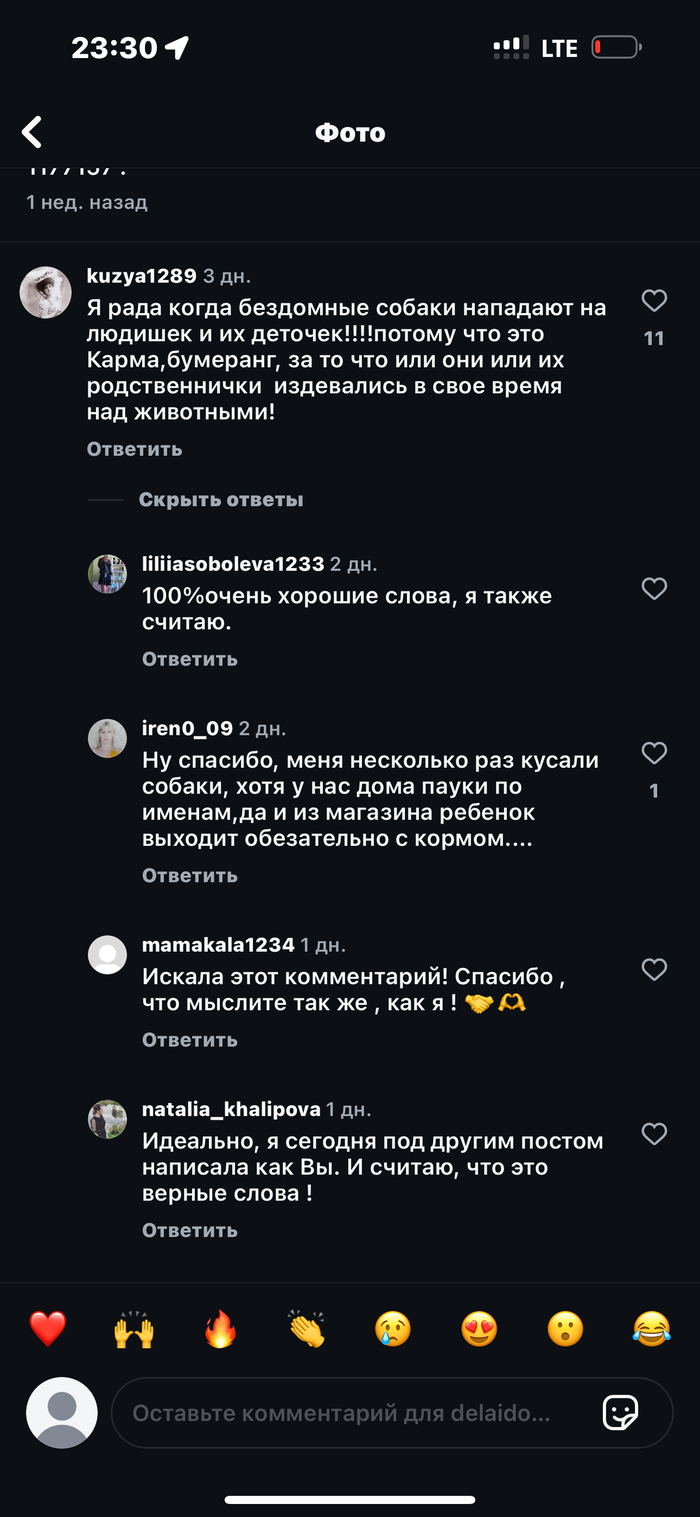Insert the red heart emoji reaction

point(47,1329)
